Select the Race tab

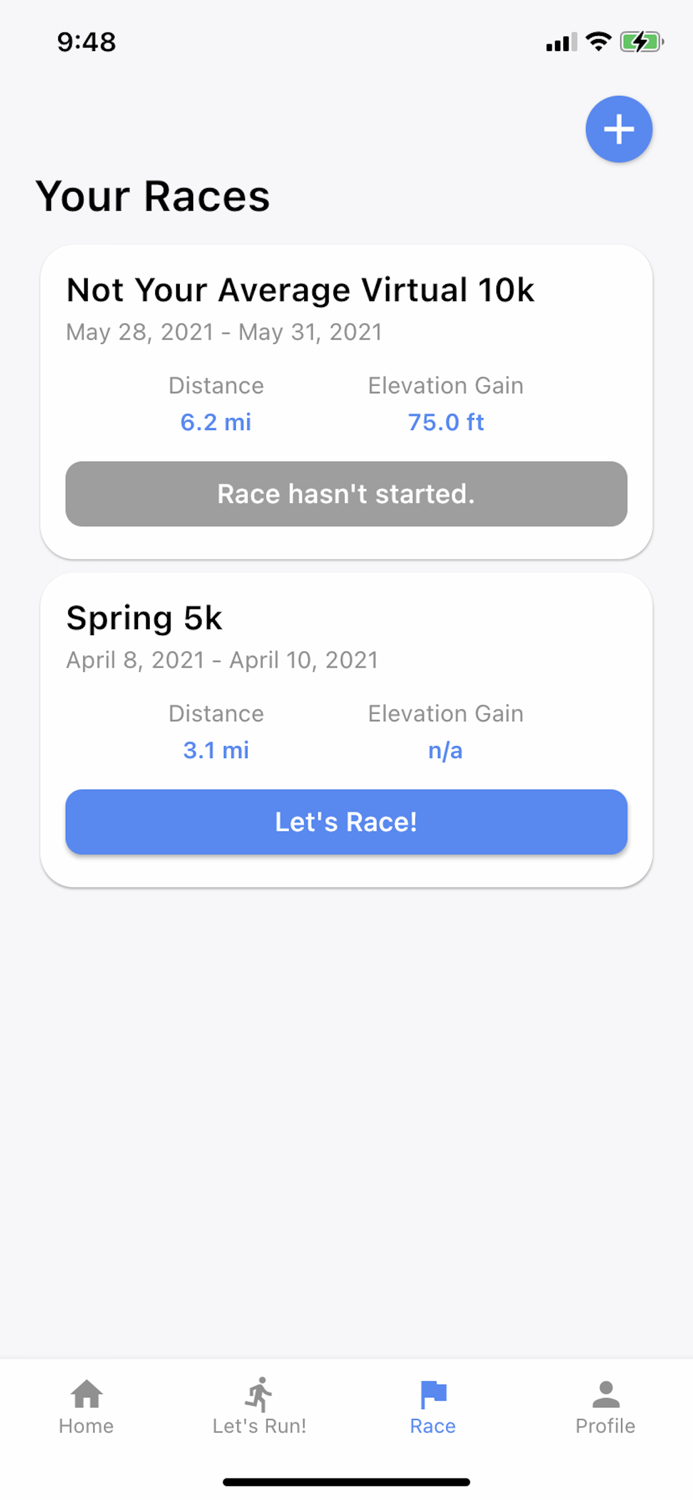433,1407
